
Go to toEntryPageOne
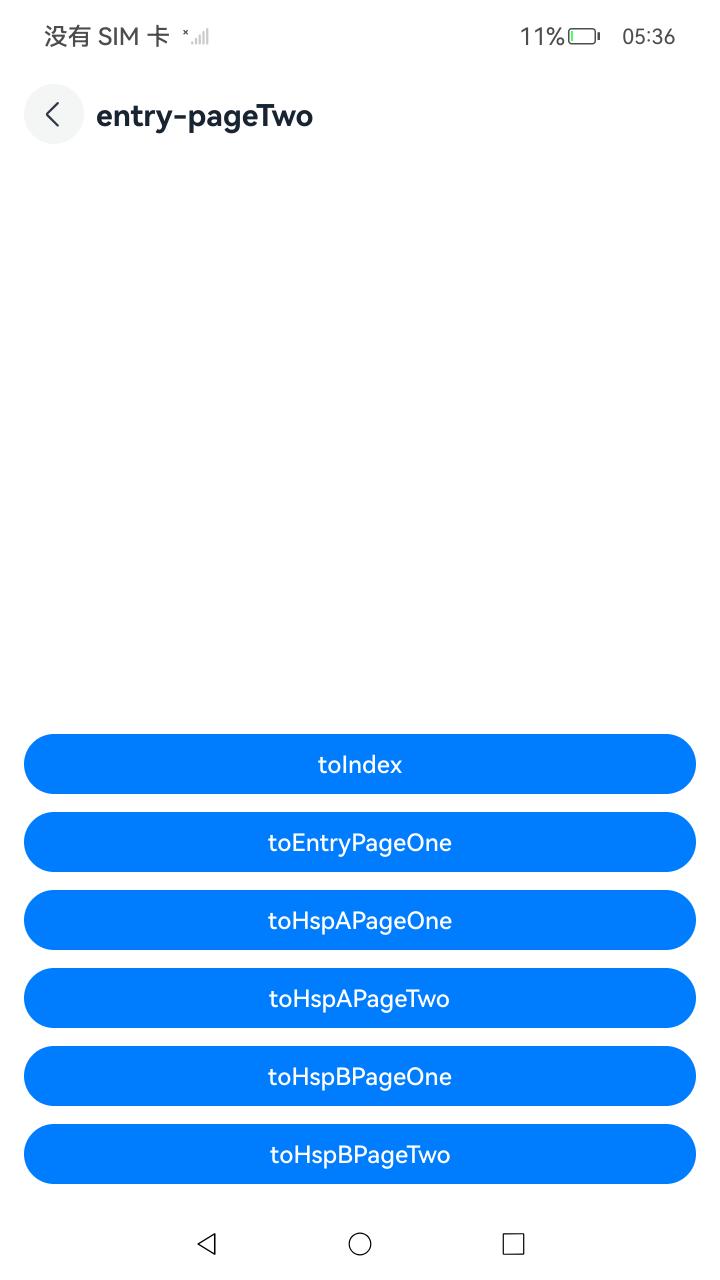360,842
